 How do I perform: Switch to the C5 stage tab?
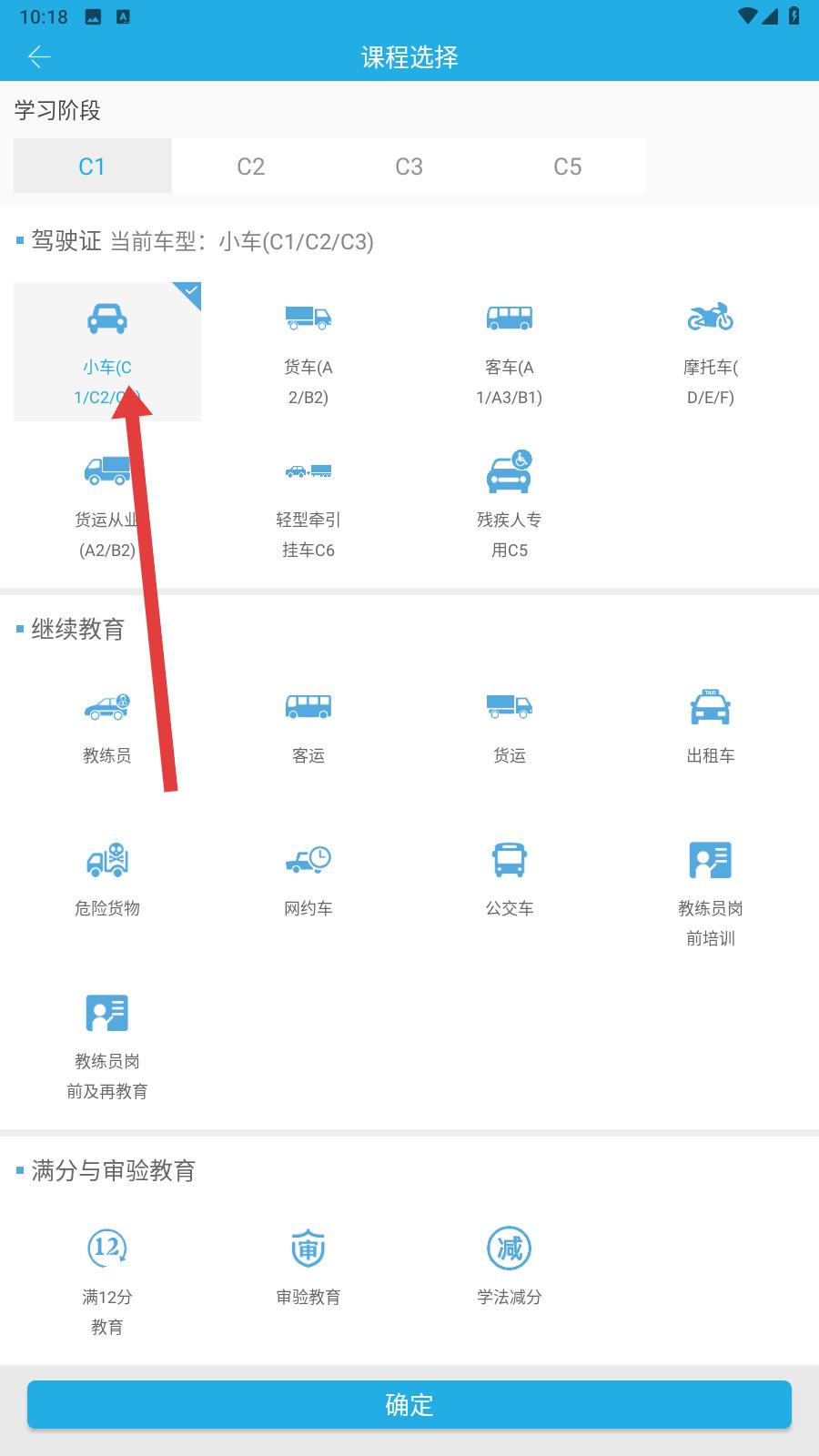[x=567, y=167]
